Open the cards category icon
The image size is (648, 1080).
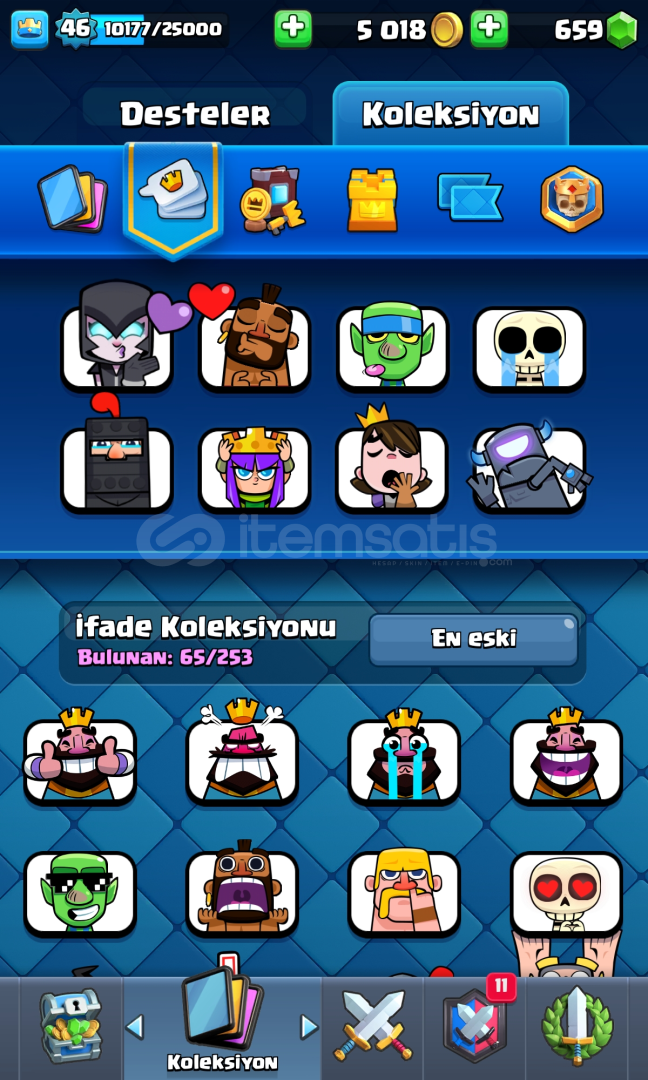click(x=72, y=198)
